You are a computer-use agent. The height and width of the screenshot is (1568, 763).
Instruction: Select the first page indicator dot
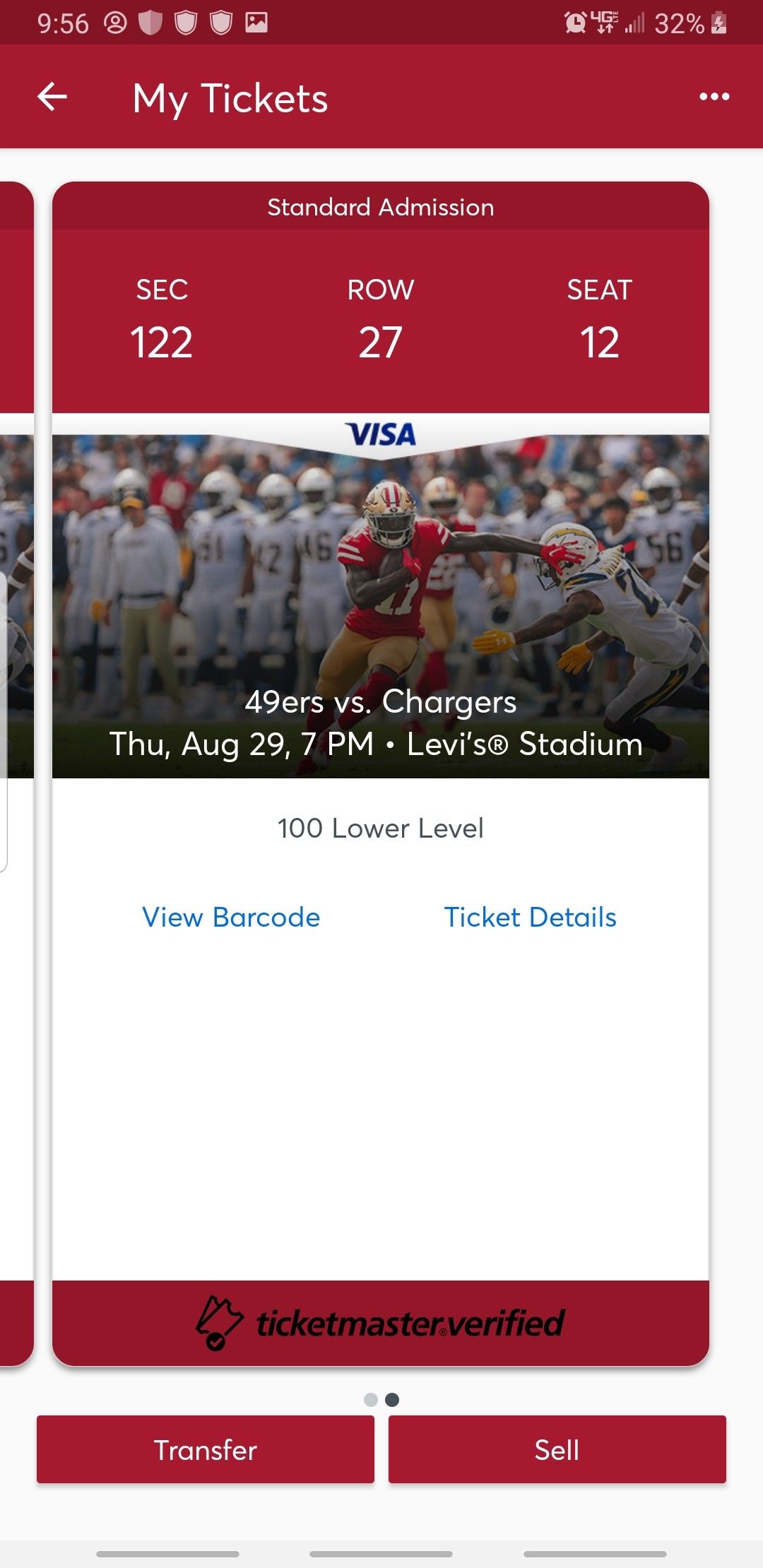click(370, 1399)
